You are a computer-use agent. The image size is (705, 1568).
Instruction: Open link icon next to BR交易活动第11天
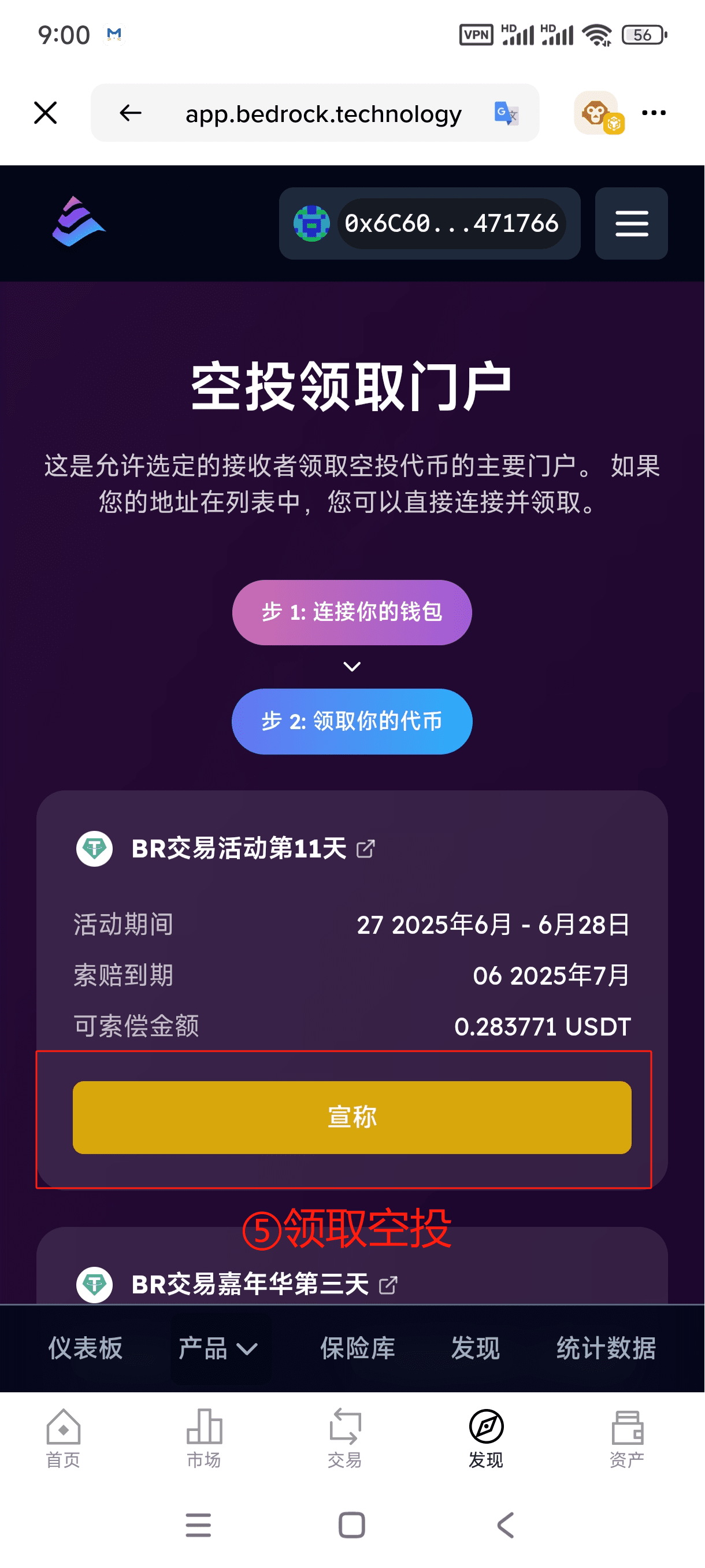pyautogui.click(x=366, y=849)
